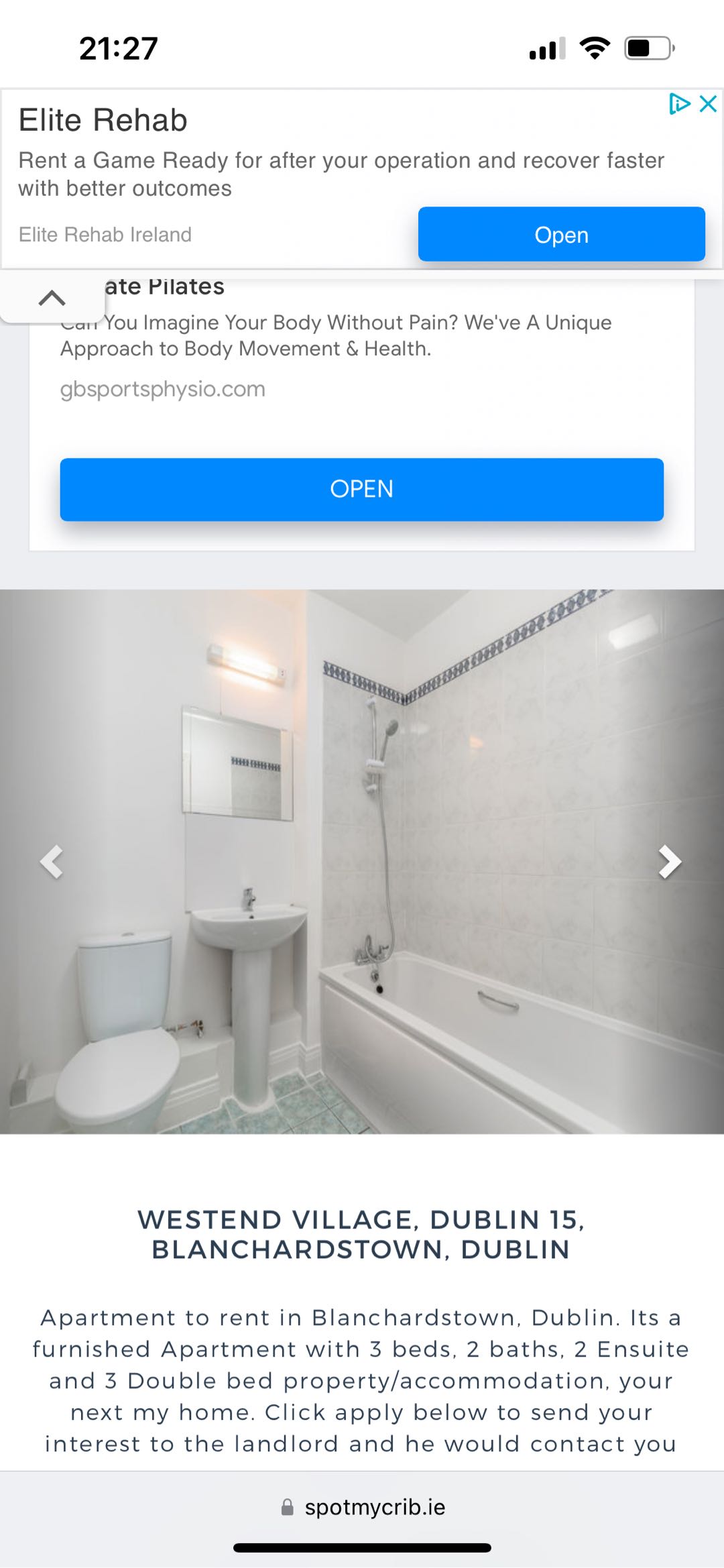Go to the previous apartment photo
Viewport: 724px width, 1568px height.
click(x=52, y=862)
